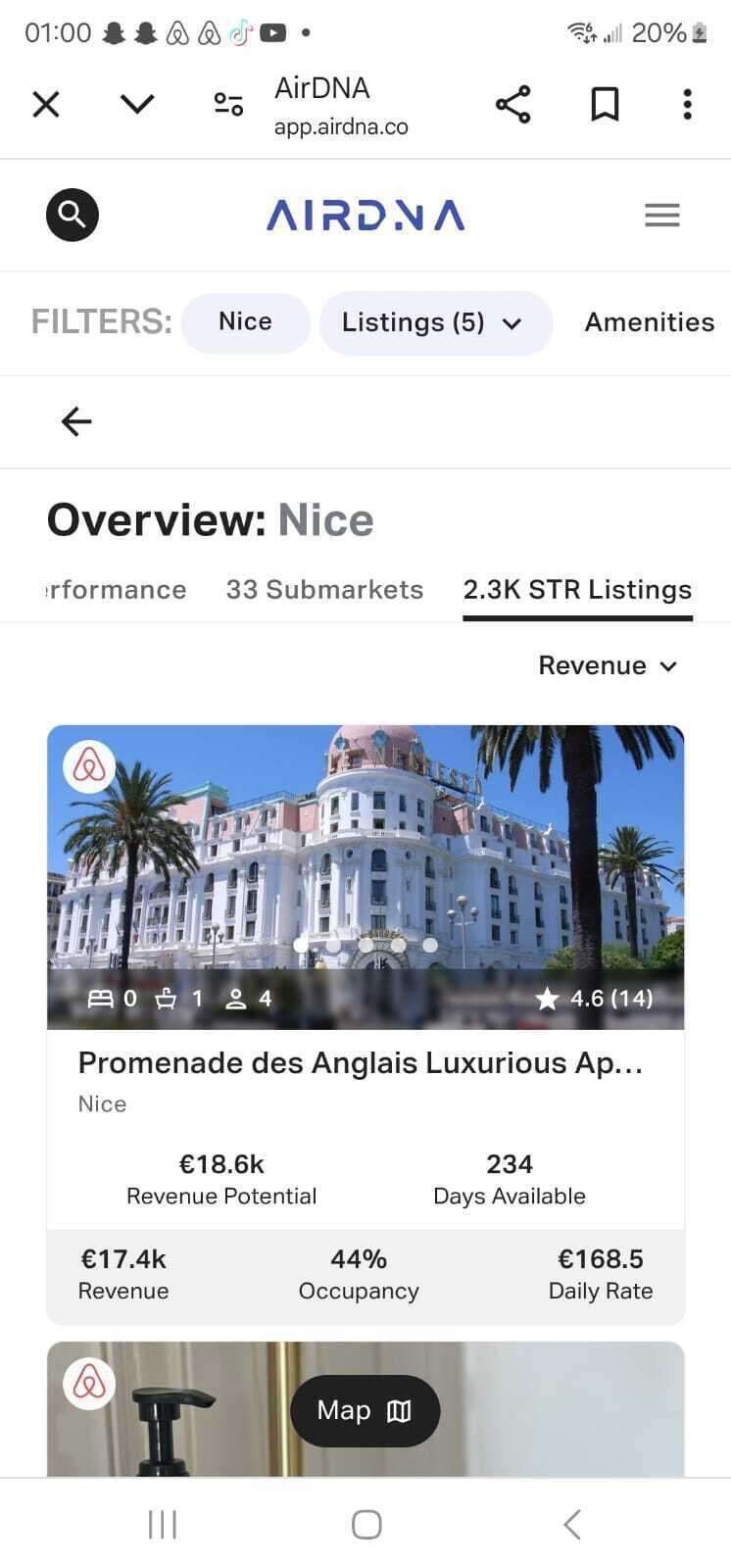Go to the system home screen
This screenshot has height=1568, width=731.
[365, 1524]
